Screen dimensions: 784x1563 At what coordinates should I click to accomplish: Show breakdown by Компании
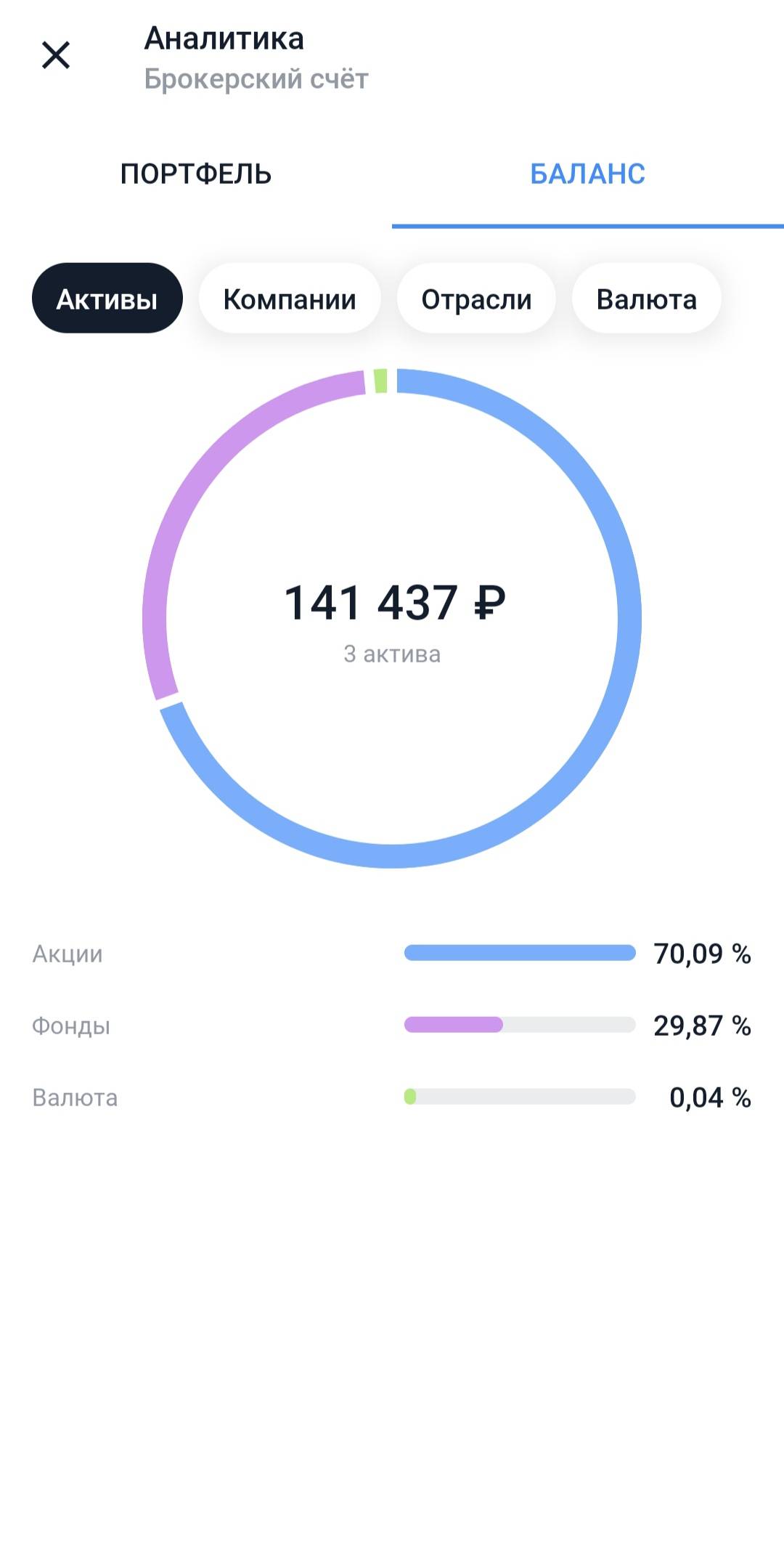[x=290, y=299]
